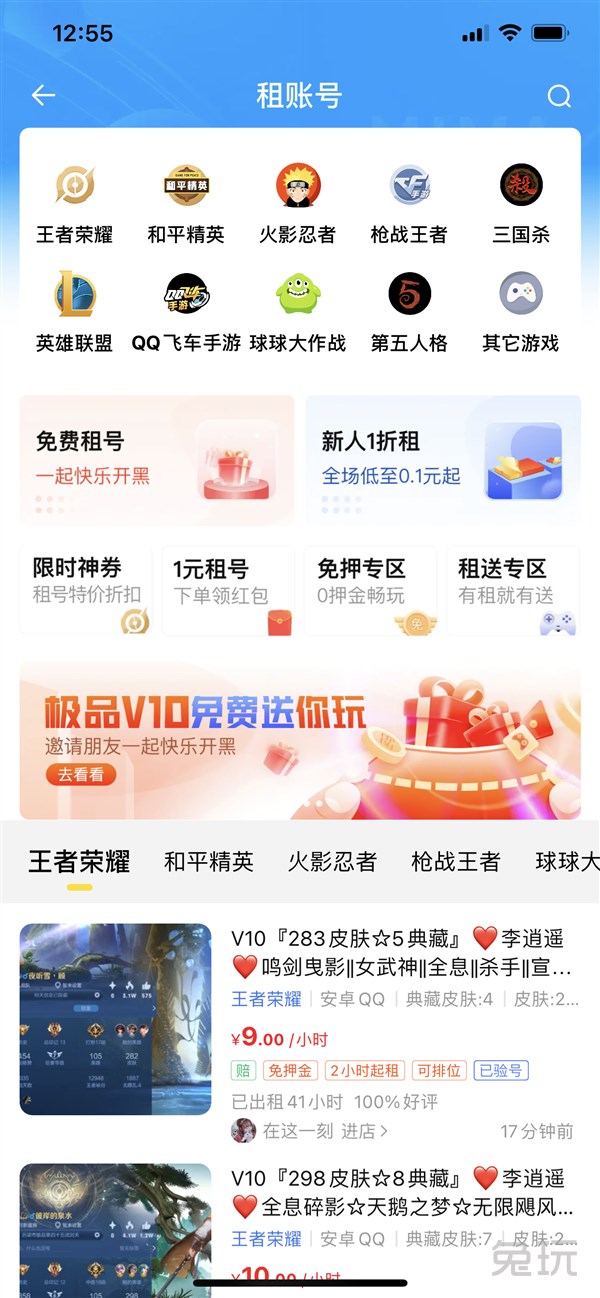Screen dimensions: 600x1298
Task: Select the 英雄联盟 game category
Action: [74, 295]
